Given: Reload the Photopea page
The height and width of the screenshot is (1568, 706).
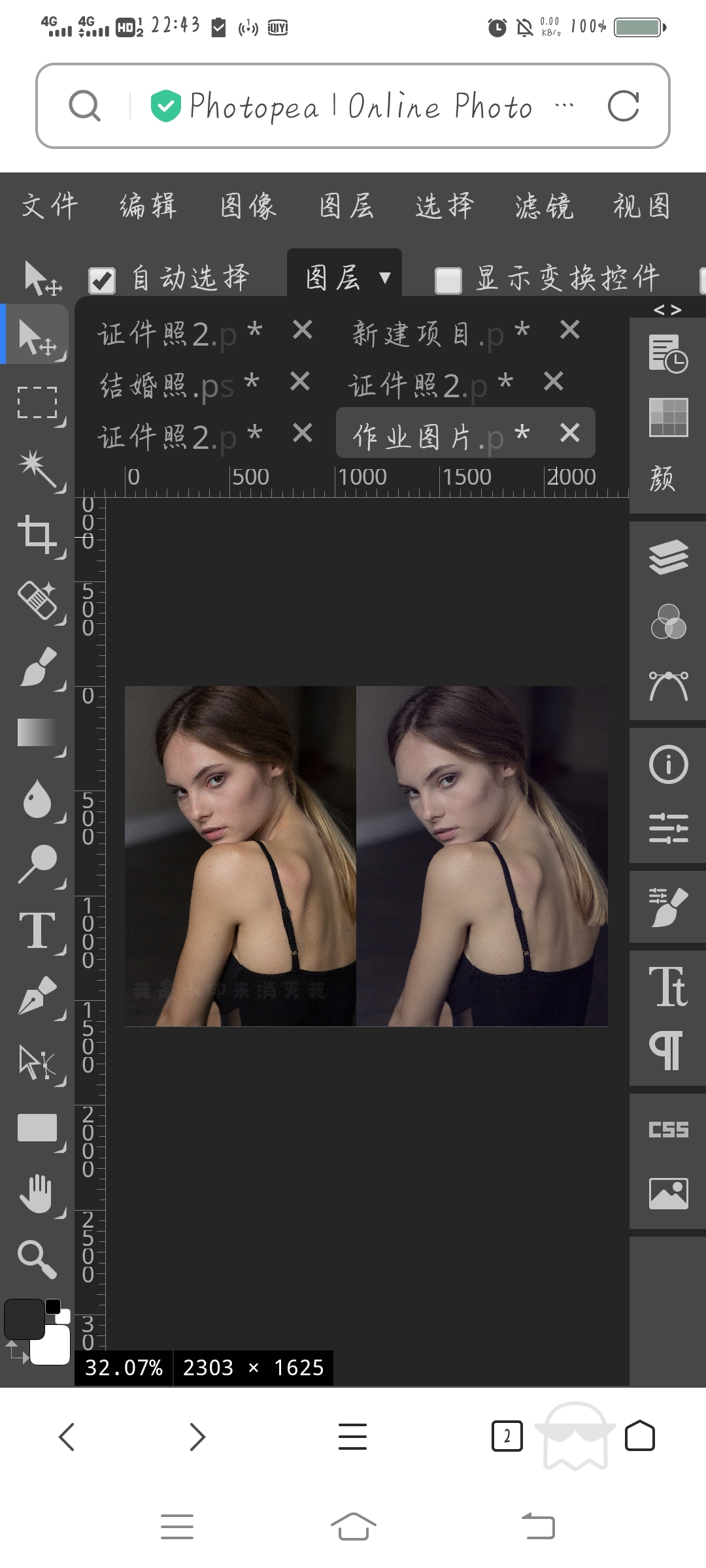Looking at the screenshot, I should pyautogui.click(x=623, y=106).
